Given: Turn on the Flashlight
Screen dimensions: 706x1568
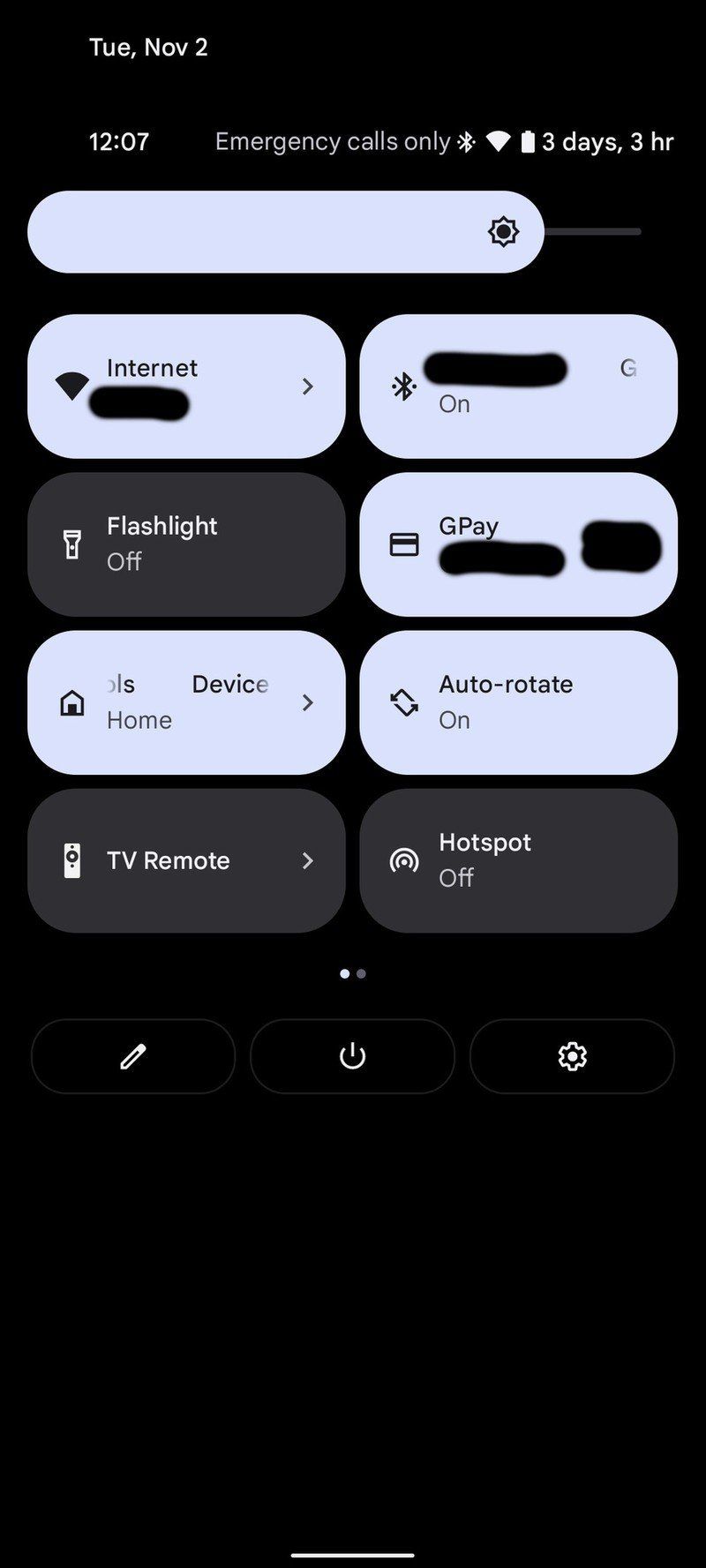Looking at the screenshot, I should tap(185, 543).
